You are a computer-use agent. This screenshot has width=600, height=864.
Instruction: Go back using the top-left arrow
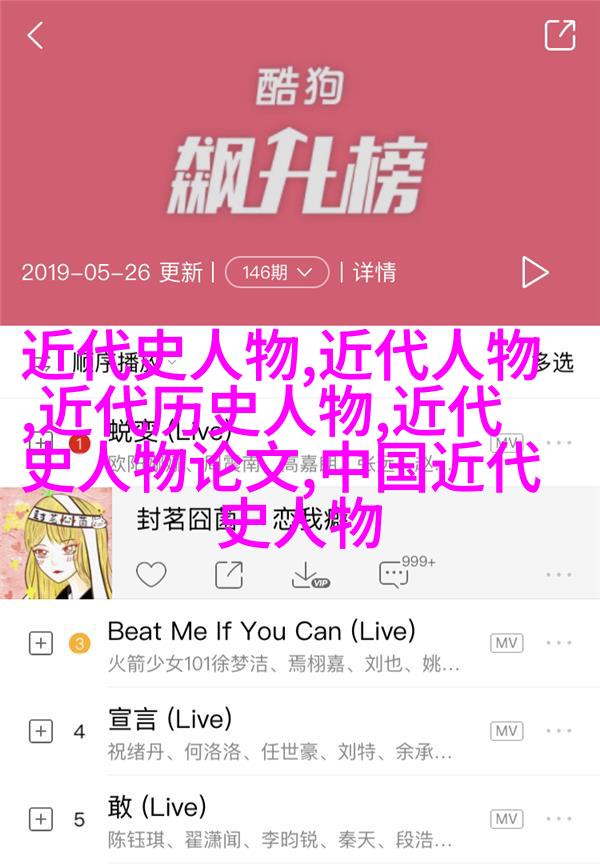[x=36, y=36]
